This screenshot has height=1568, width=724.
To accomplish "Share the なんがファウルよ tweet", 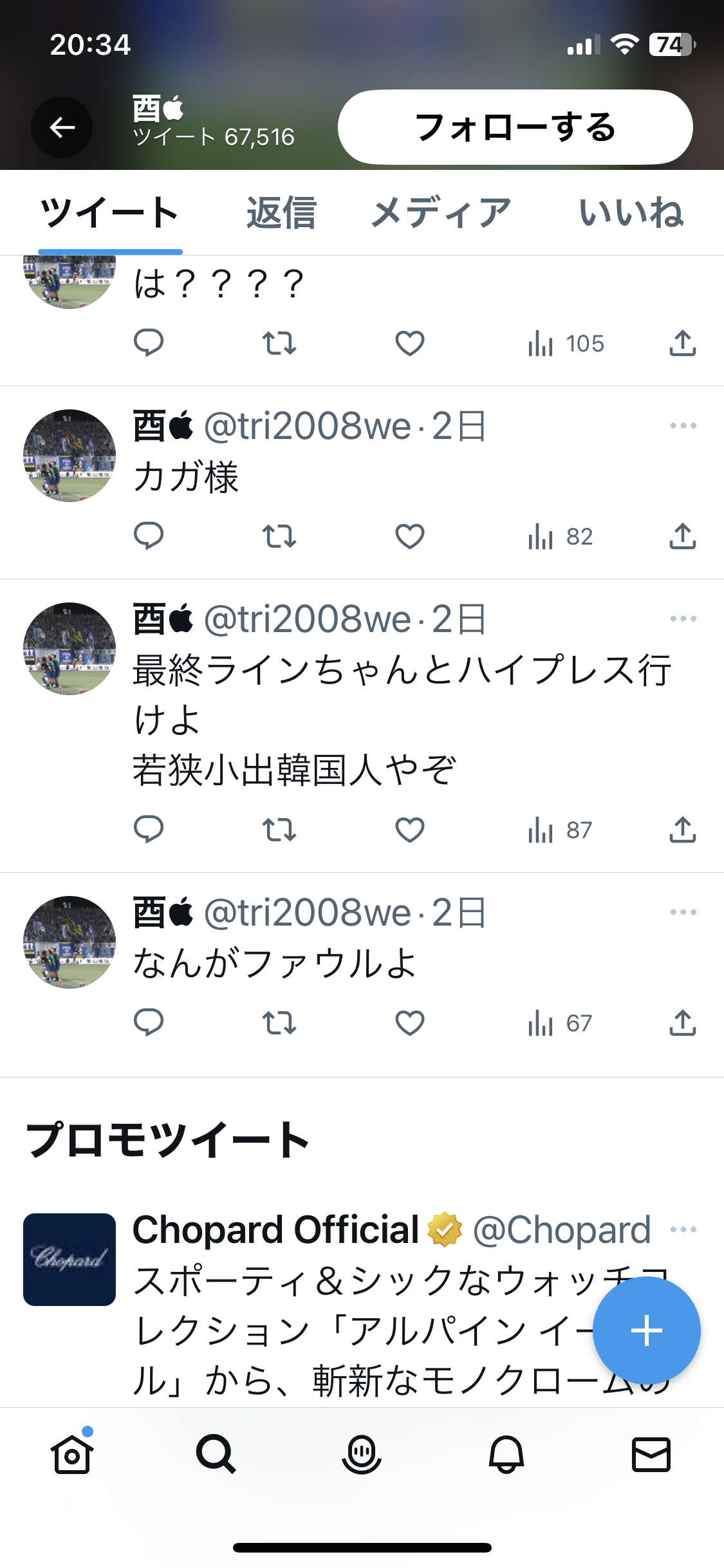I will coord(682,1023).
